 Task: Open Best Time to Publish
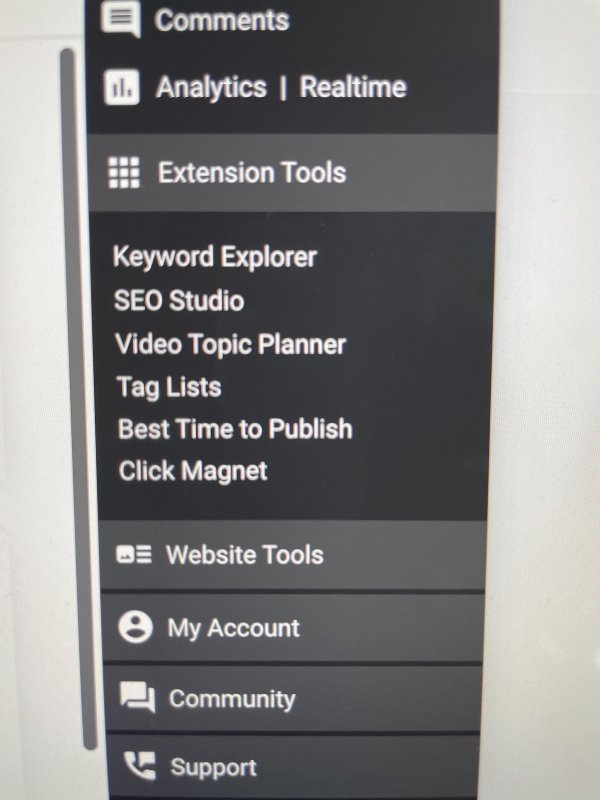coord(235,430)
